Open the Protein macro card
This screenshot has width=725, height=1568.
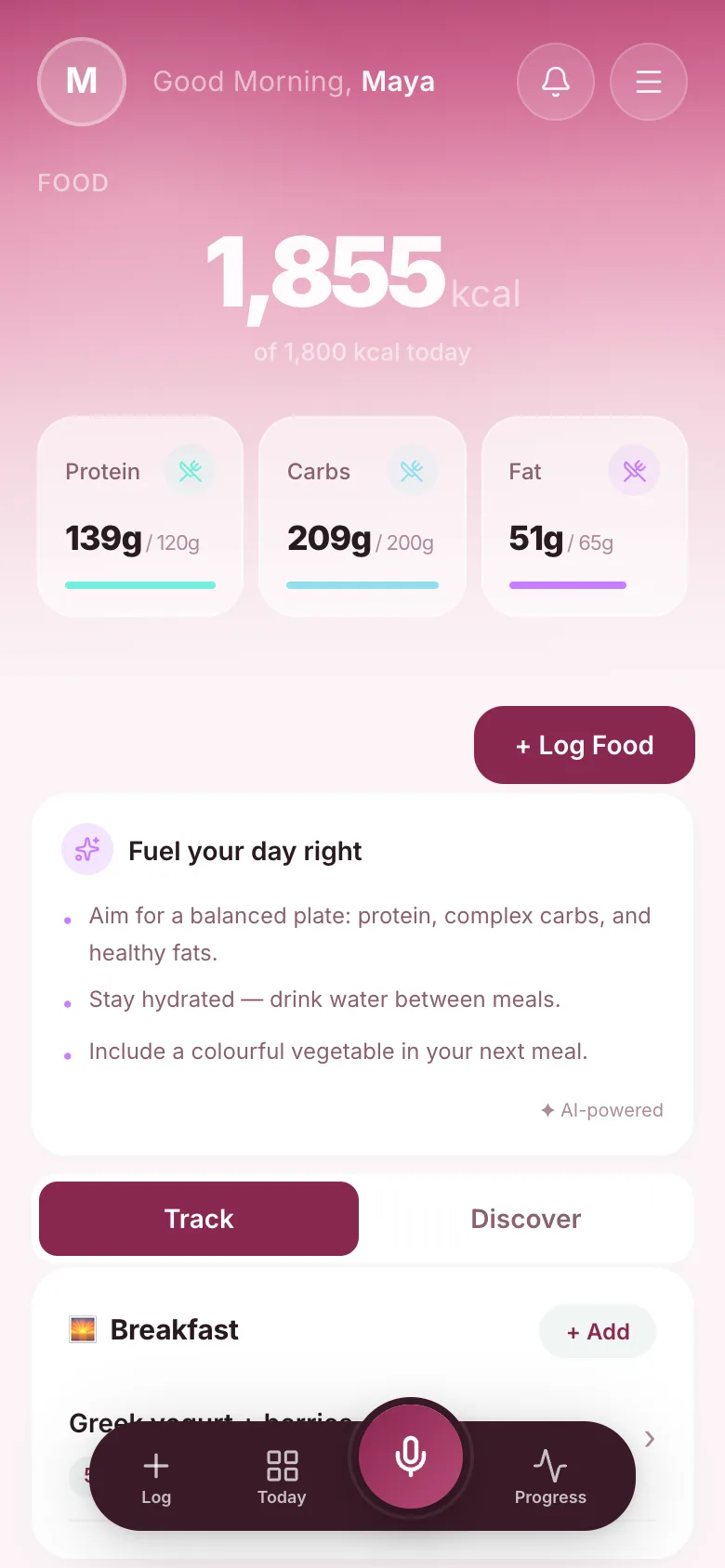point(140,516)
